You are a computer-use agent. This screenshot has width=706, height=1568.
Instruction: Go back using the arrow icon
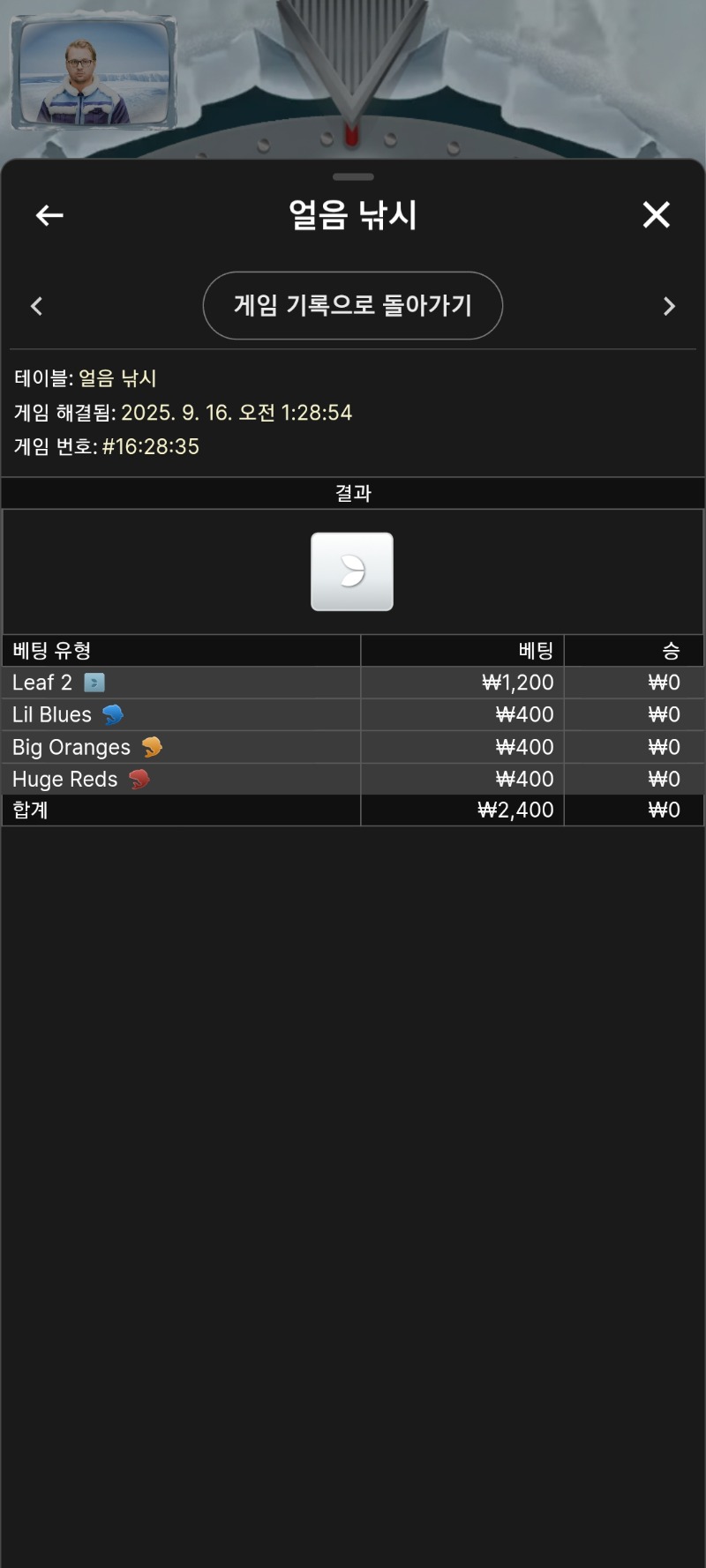point(49,215)
